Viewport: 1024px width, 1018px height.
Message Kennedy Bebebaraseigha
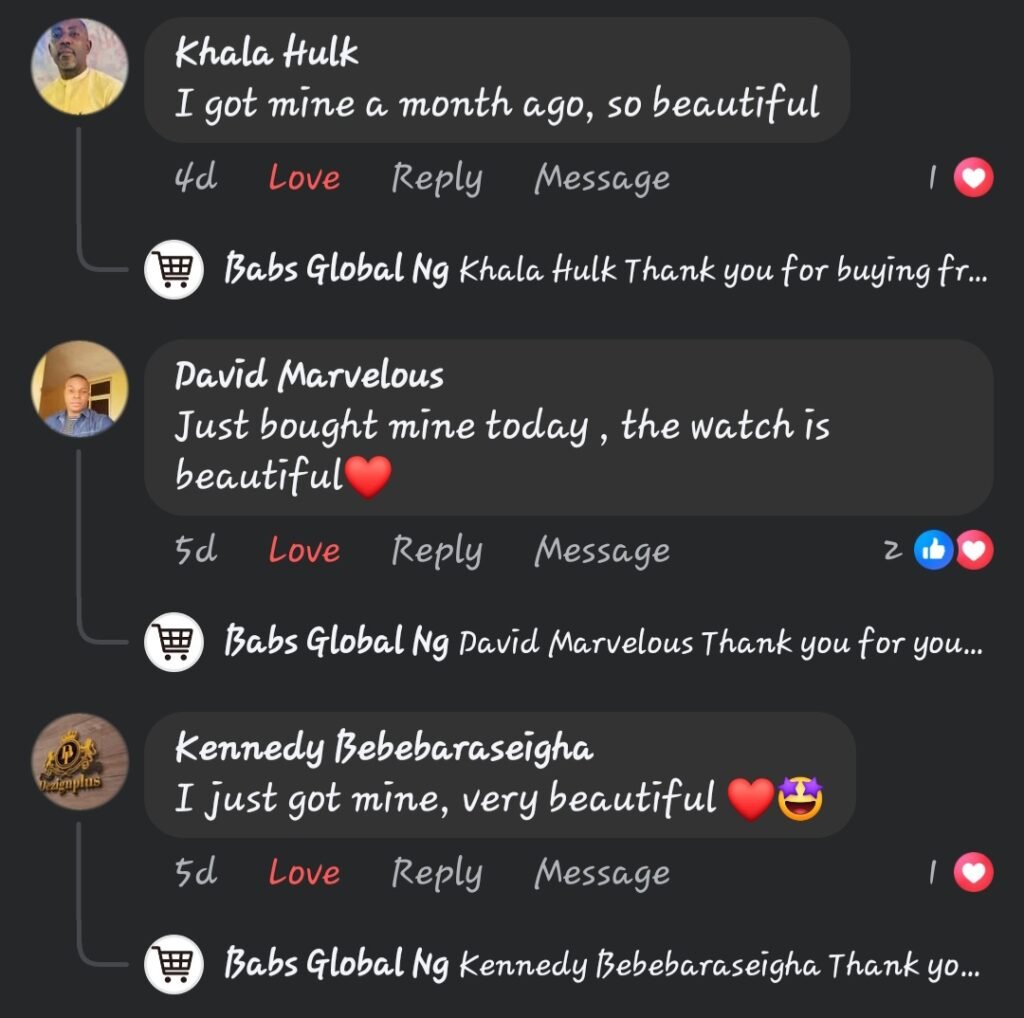(602, 873)
